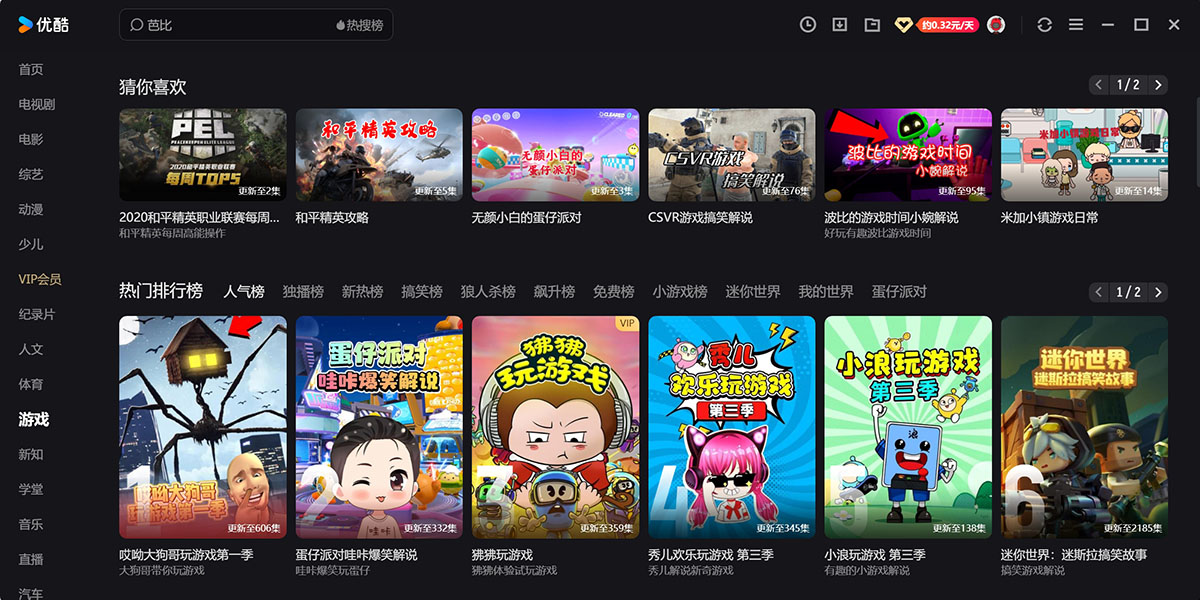Switch to the 独播榜 ranking tab
1200x600 pixels.
(303, 292)
